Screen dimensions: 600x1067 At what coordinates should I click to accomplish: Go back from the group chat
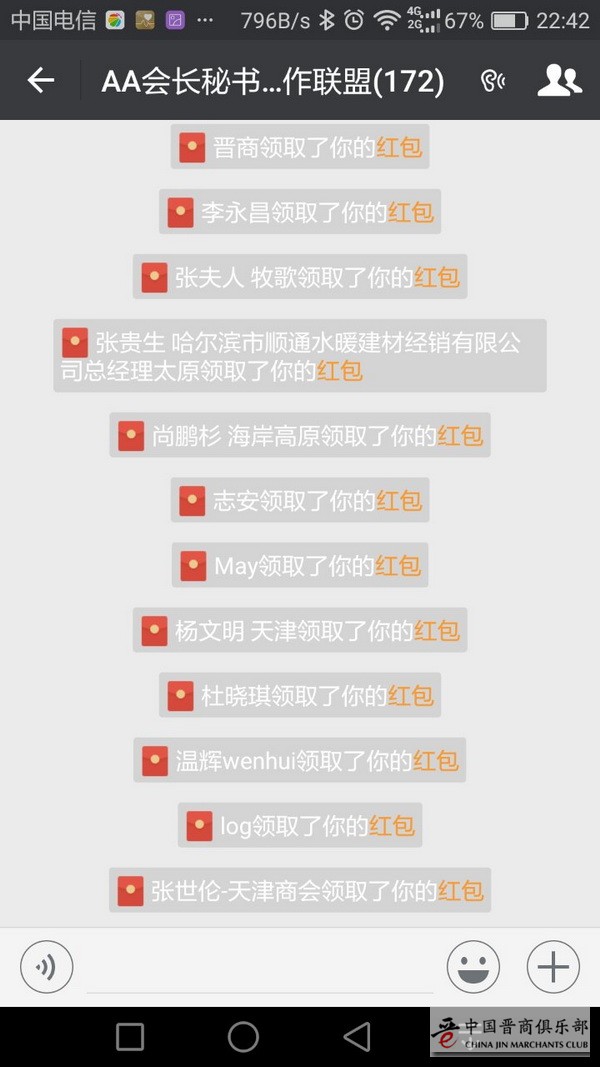pyautogui.click(x=41, y=81)
